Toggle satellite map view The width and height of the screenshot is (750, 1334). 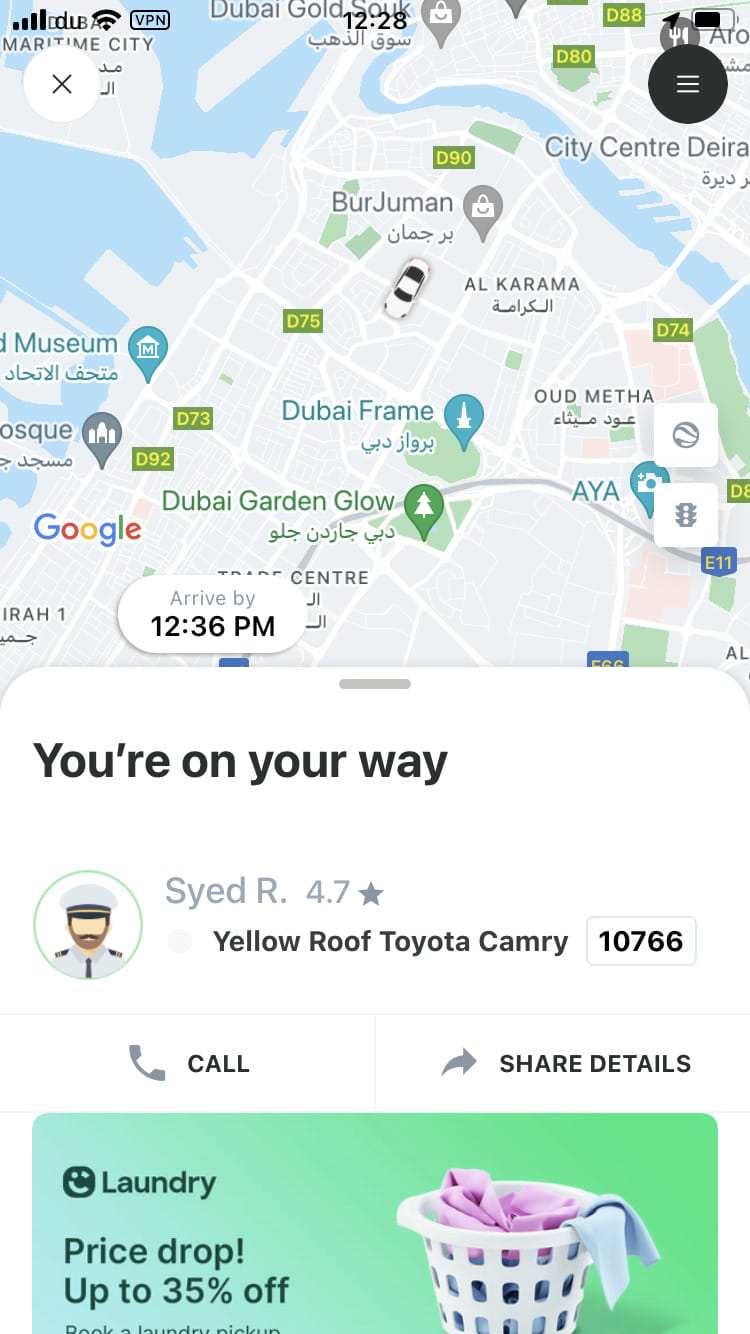[685, 435]
